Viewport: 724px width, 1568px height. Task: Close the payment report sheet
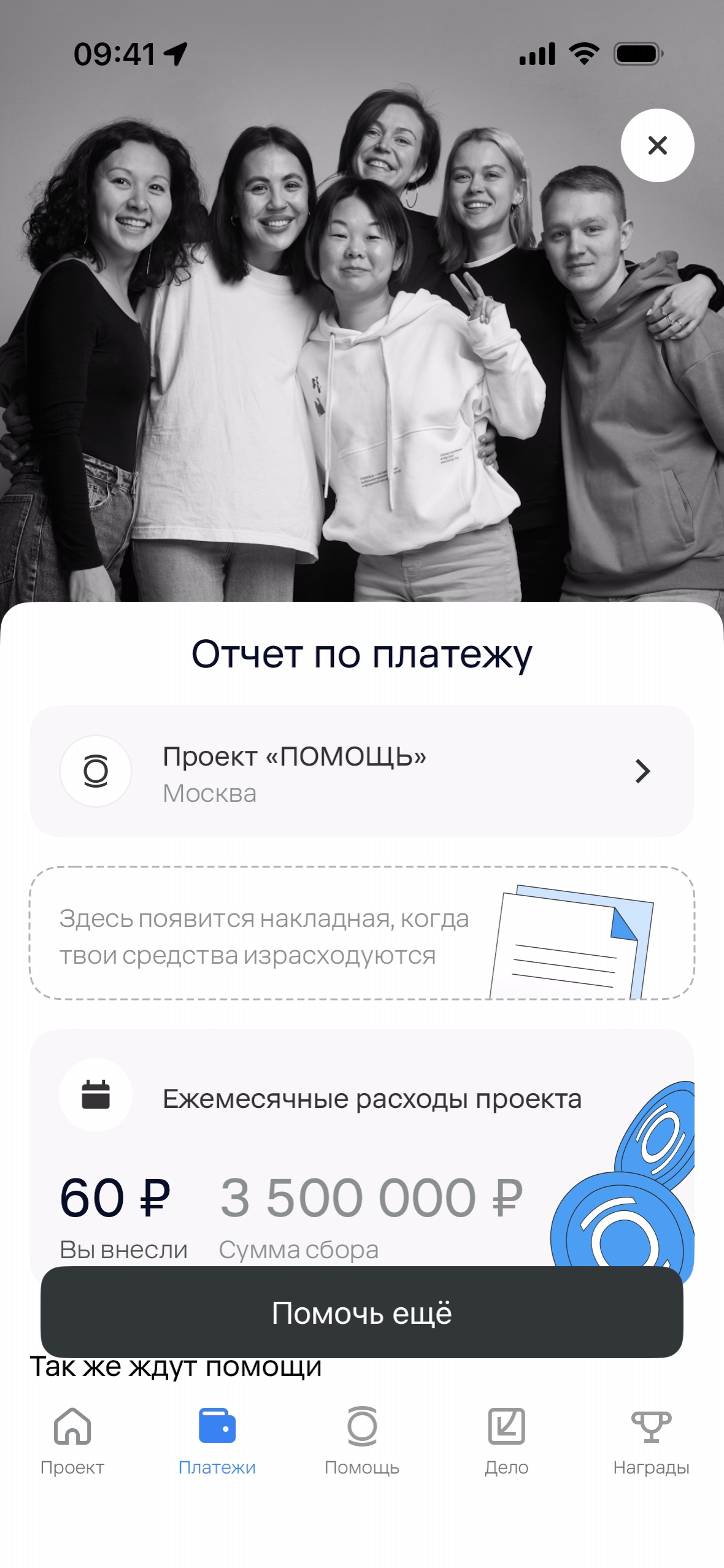[x=657, y=145]
